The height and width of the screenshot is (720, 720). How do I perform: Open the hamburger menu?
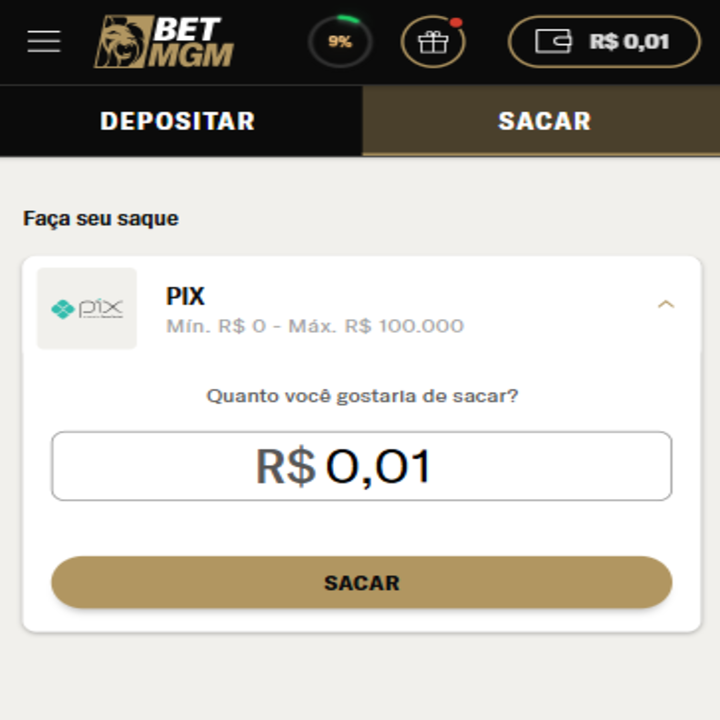[x=44, y=42]
